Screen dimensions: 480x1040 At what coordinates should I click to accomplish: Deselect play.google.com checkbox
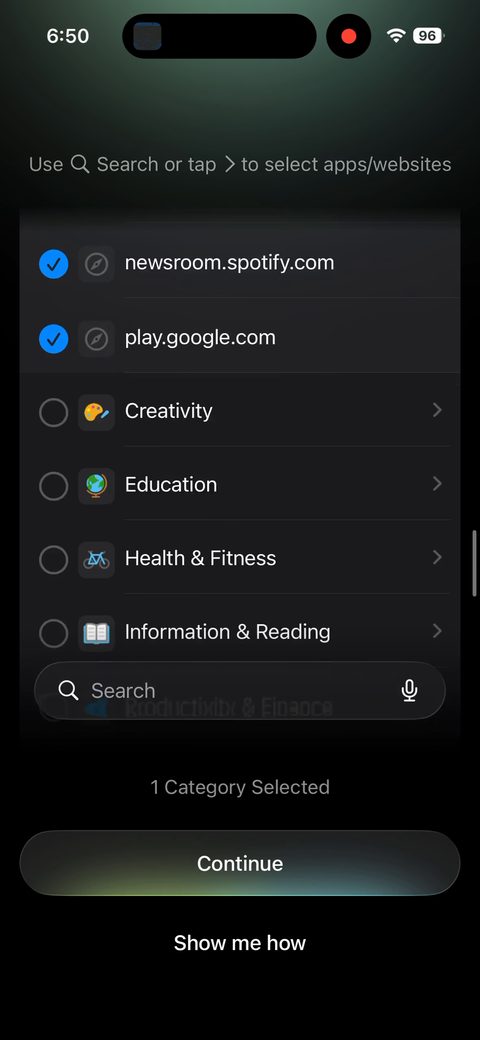(x=53, y=339)
